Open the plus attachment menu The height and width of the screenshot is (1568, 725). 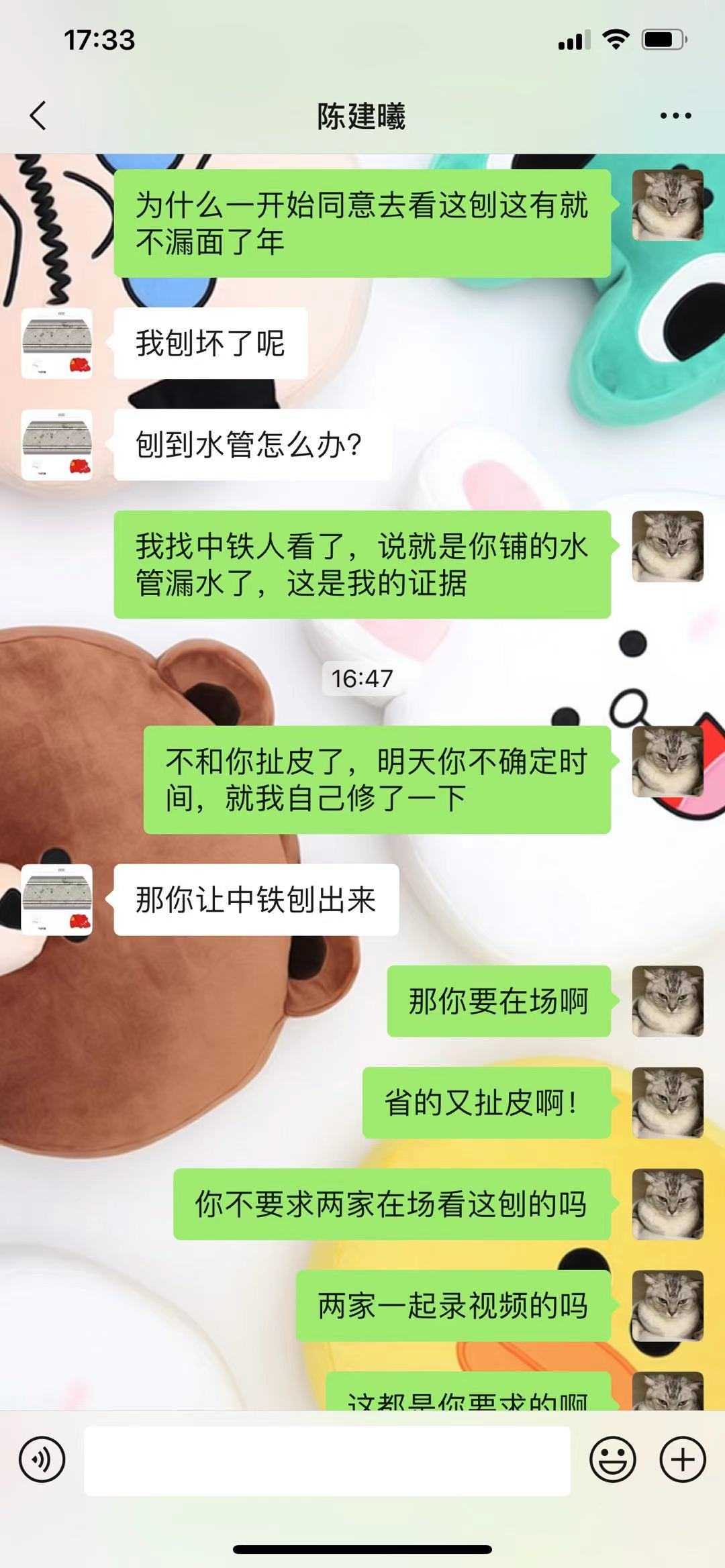tap(683, 1459)
